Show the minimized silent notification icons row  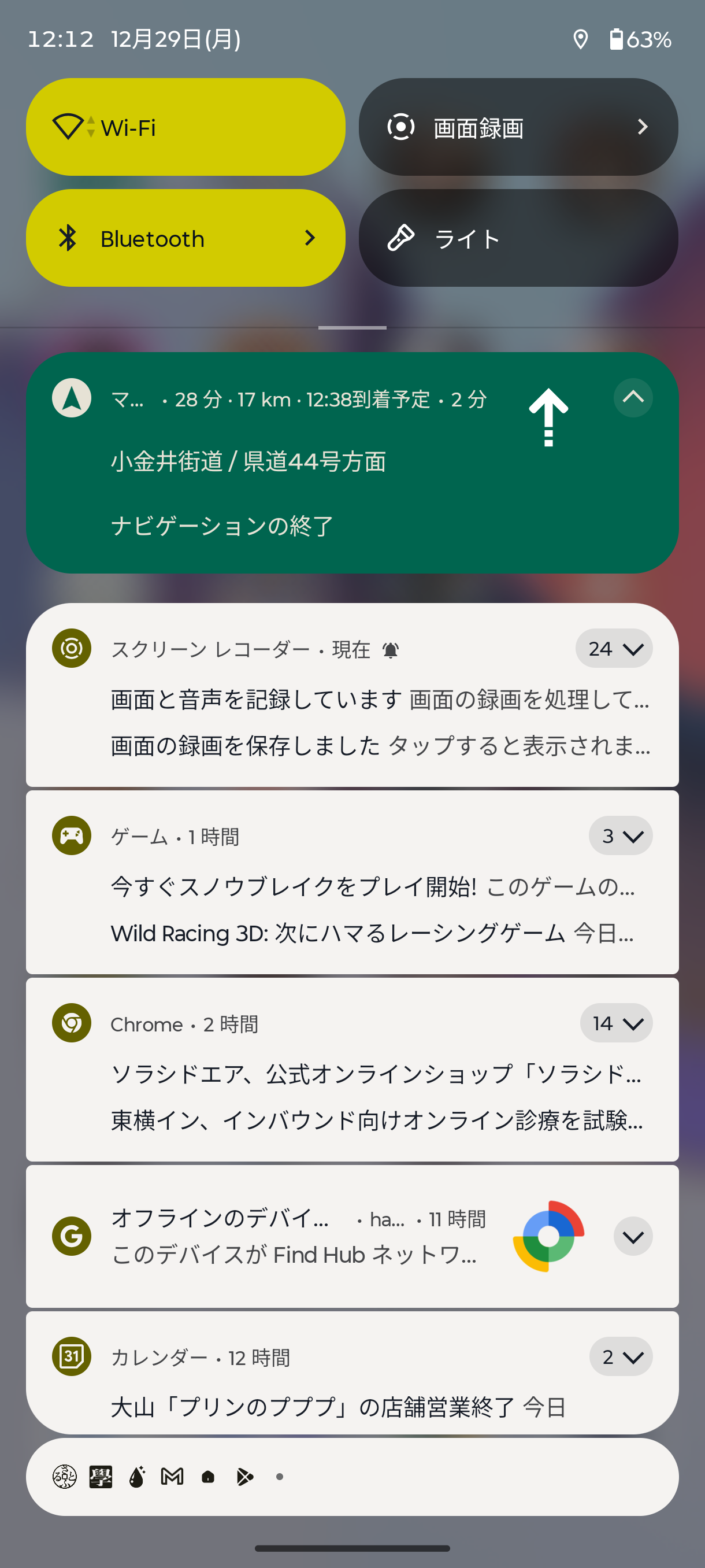(x=351, y=1477)
